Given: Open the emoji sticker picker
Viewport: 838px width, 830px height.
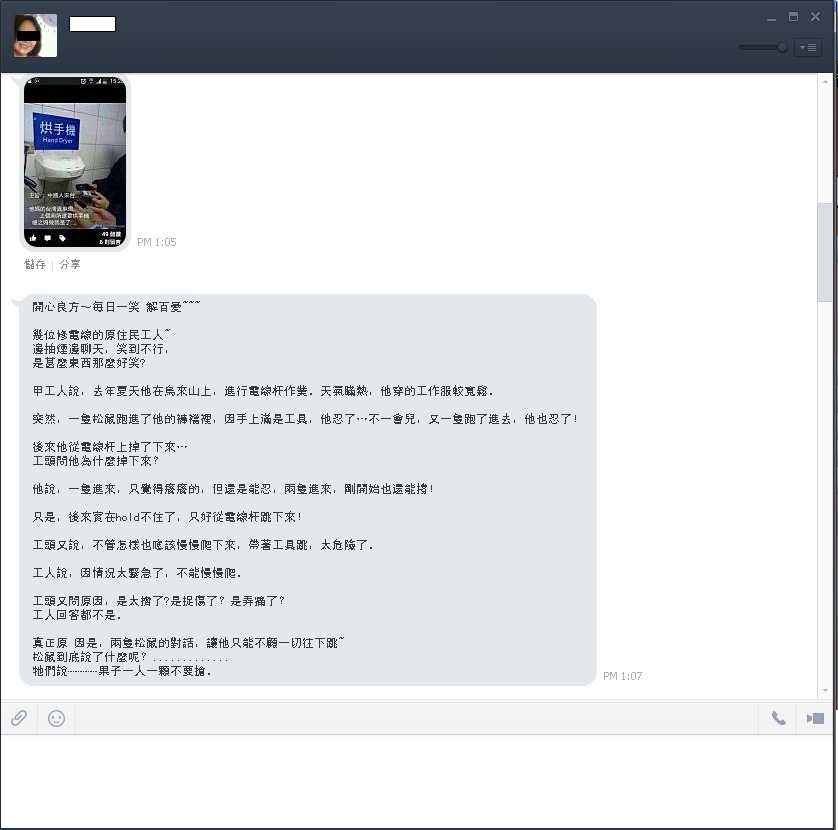Looking at the screenshot, I should point(57,718).
